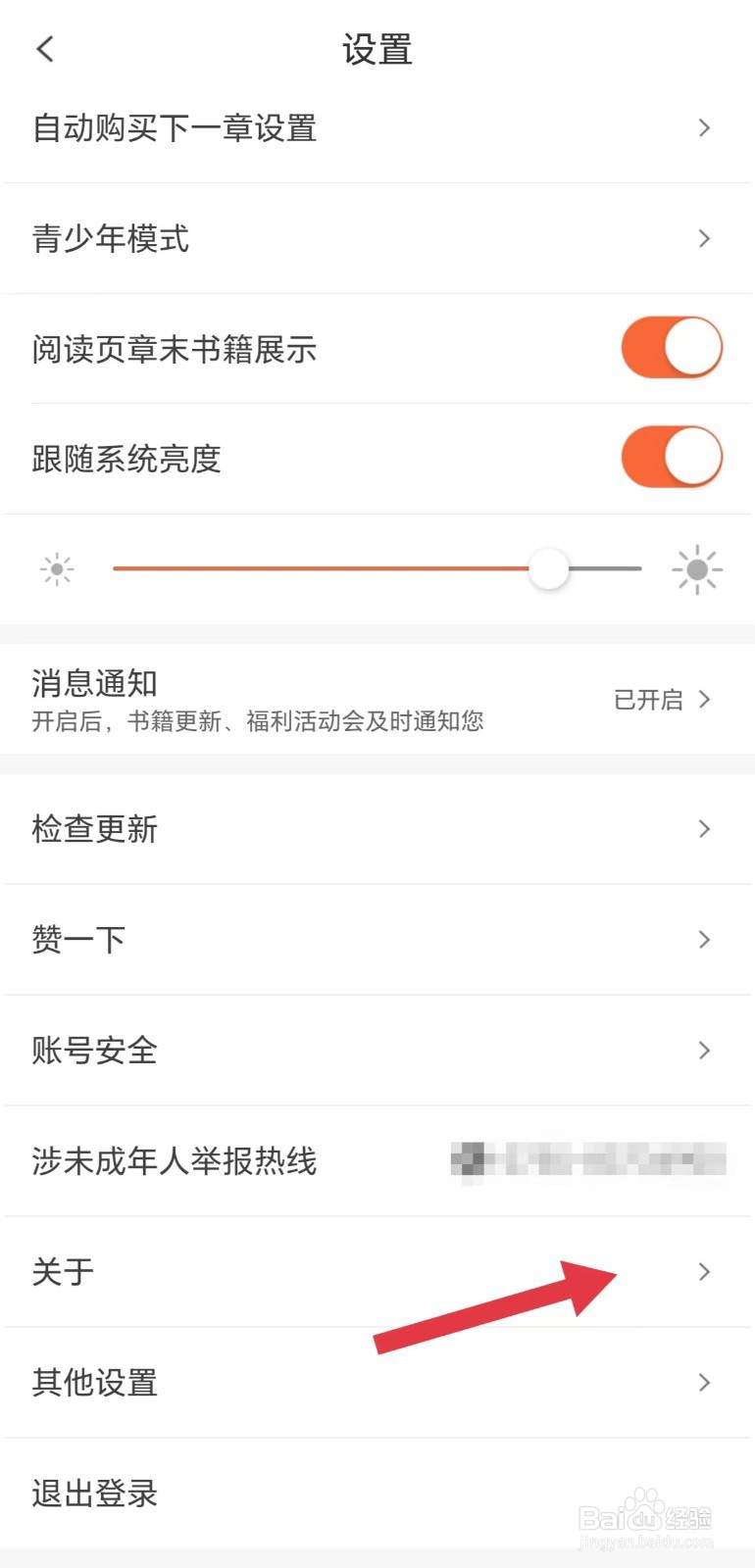Screen dimensions: 755x1568
Task: Tap the back arrow to leave 设置
Action: 44,48
